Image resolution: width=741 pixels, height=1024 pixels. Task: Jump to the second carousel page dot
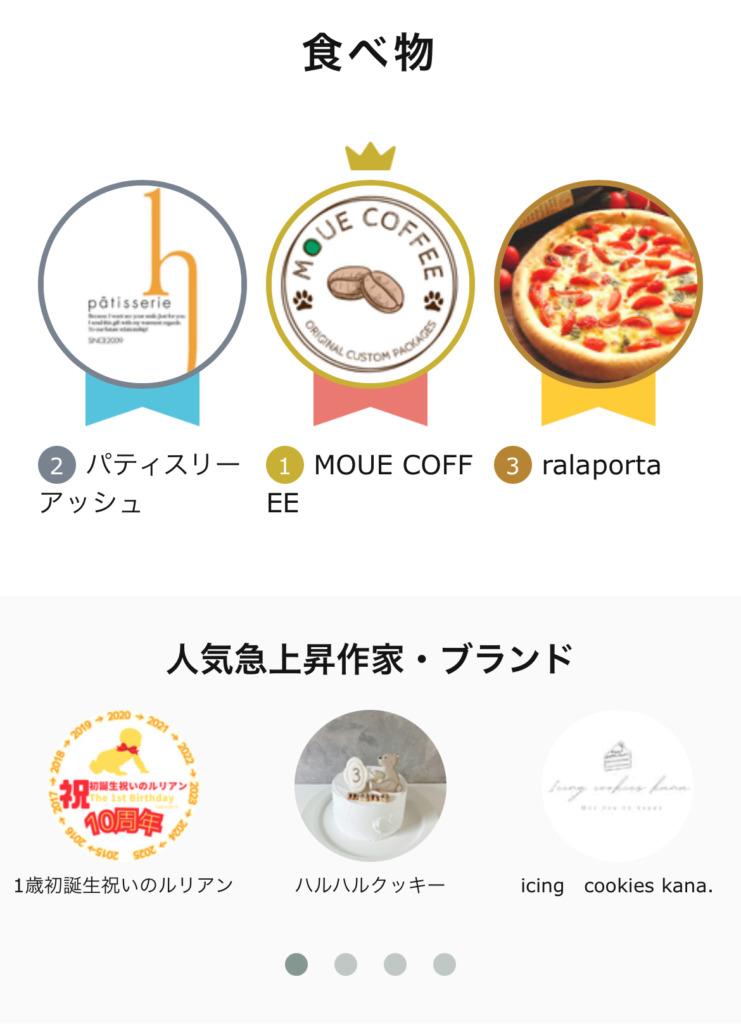click(x=346, y=964)
